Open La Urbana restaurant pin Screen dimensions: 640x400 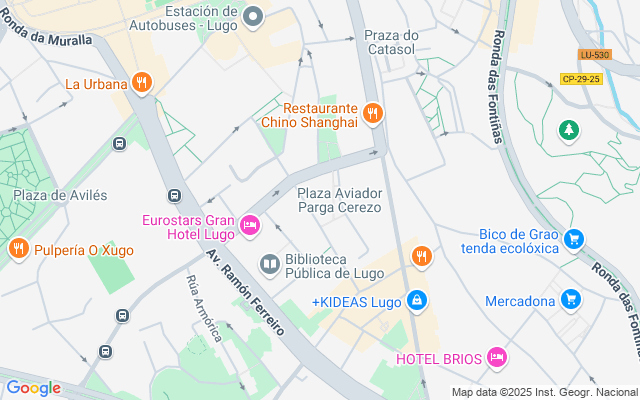point(142,84)
